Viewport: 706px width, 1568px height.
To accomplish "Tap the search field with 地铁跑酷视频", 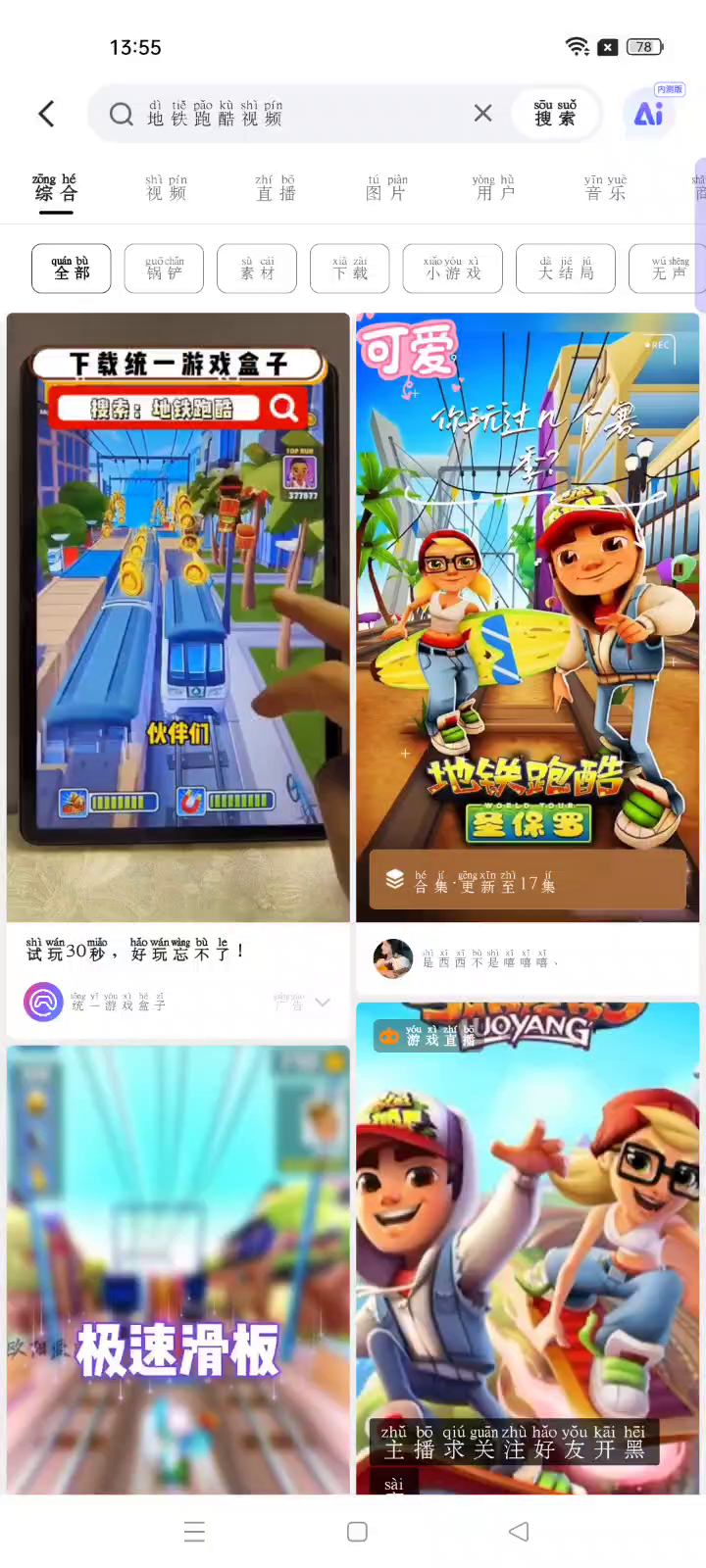I will (x=294, y=114).
